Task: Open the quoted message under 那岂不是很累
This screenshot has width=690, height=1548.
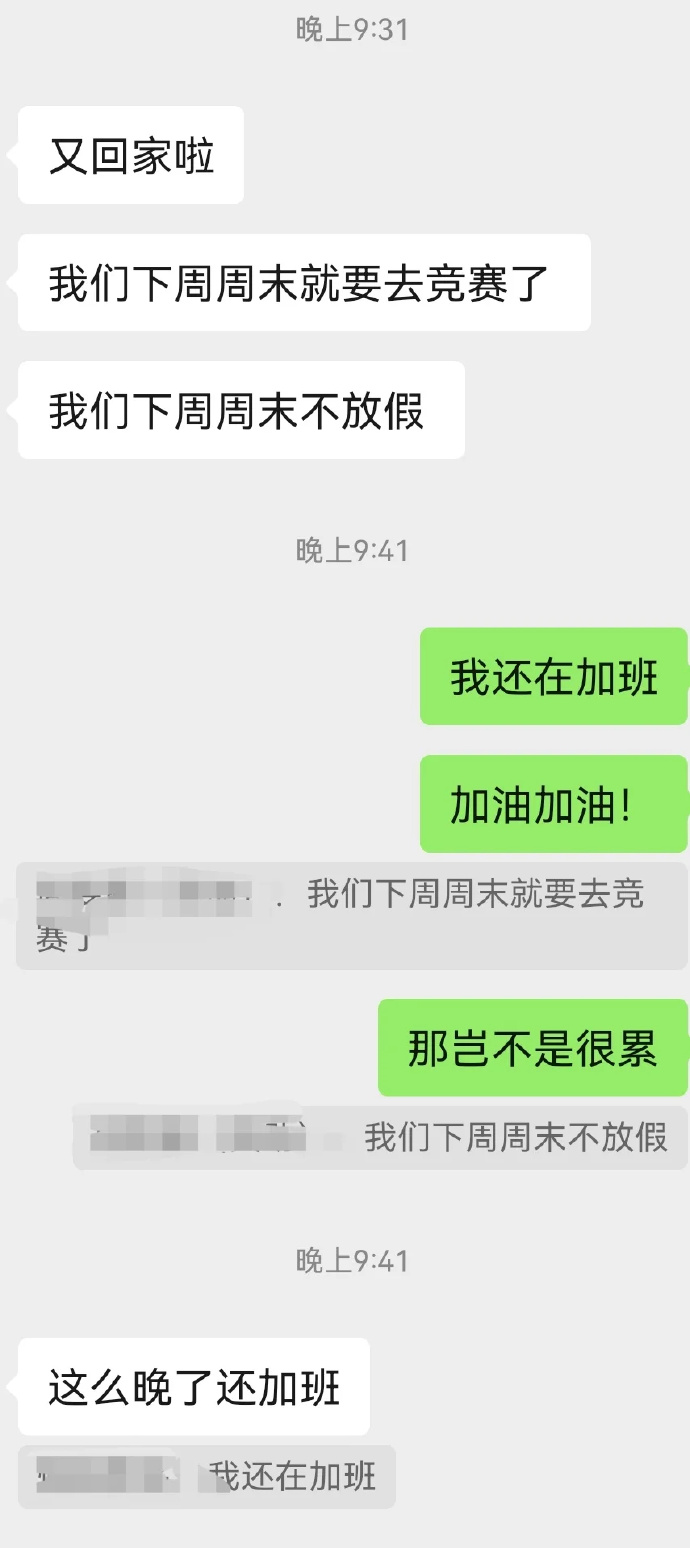Action: point(380,1137)
